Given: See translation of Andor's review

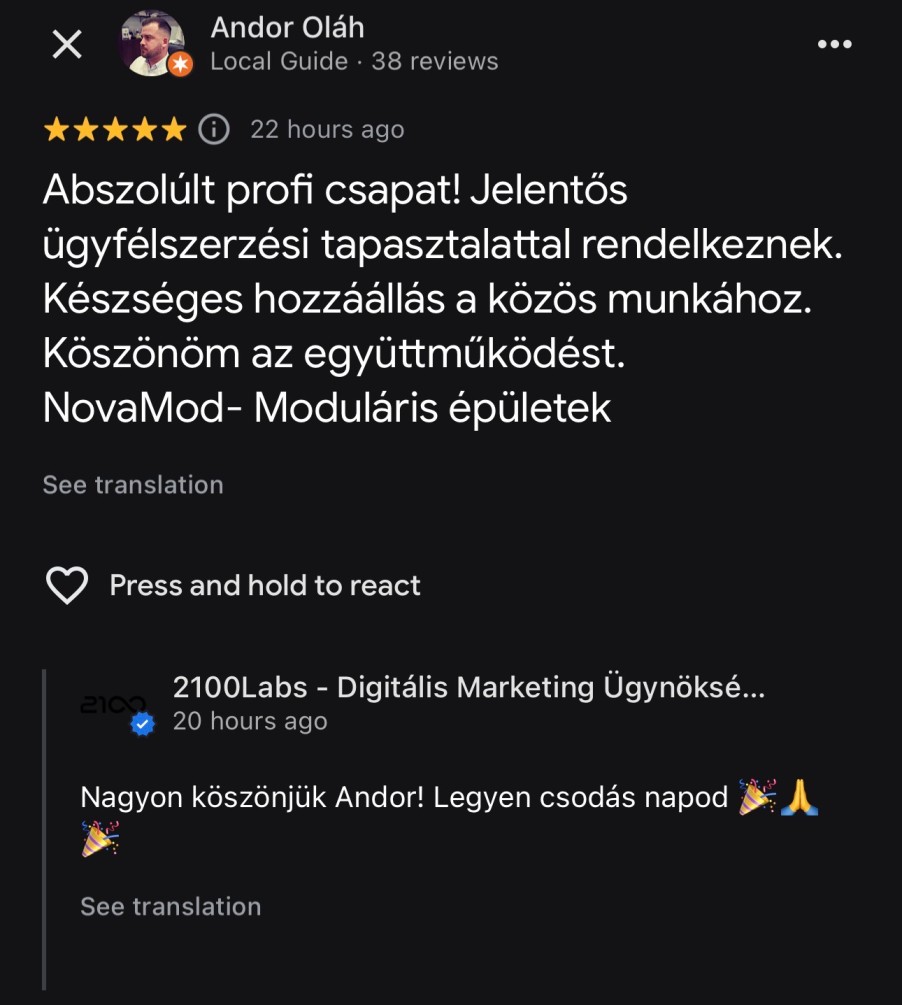Looking at the screenshot, I should pos(133,485).
